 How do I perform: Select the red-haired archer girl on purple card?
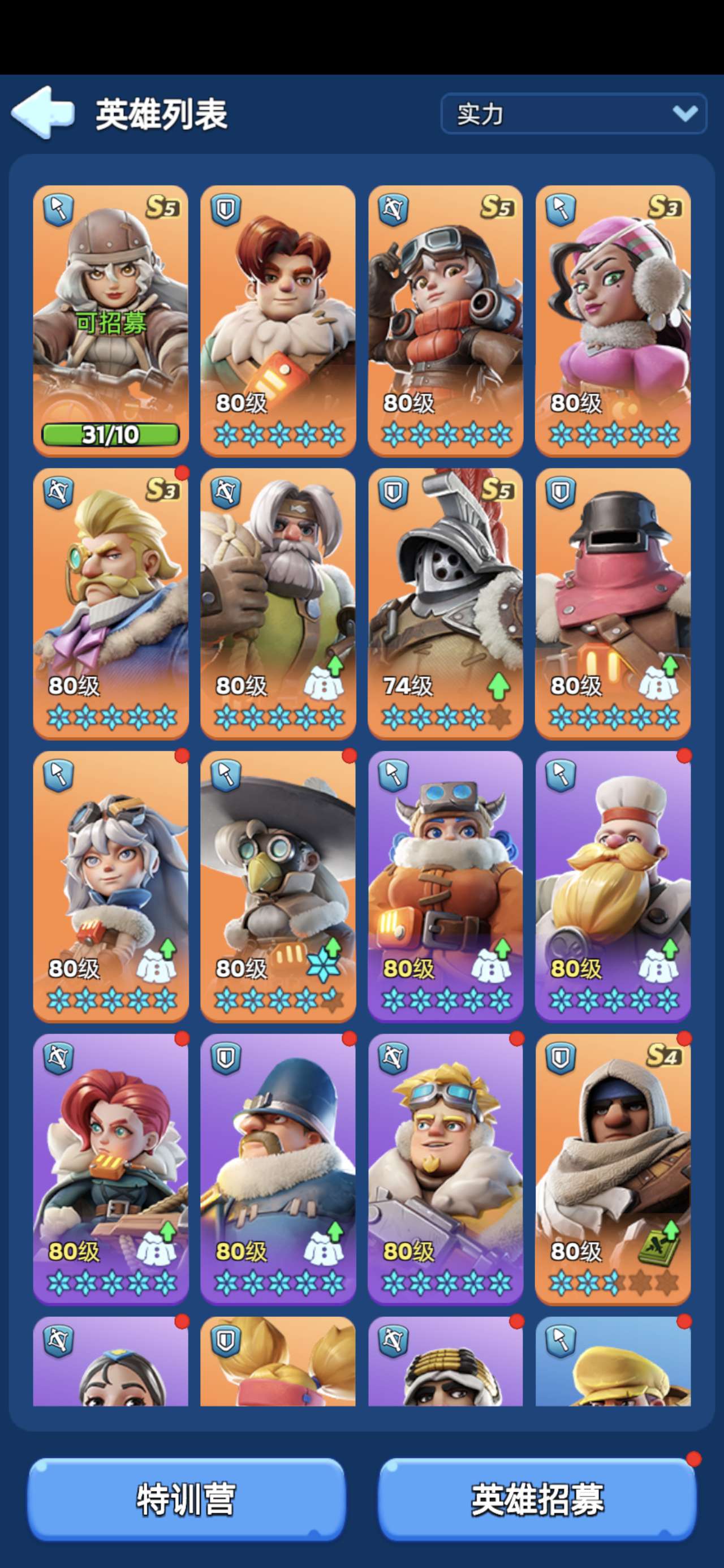pos(110,1169)
